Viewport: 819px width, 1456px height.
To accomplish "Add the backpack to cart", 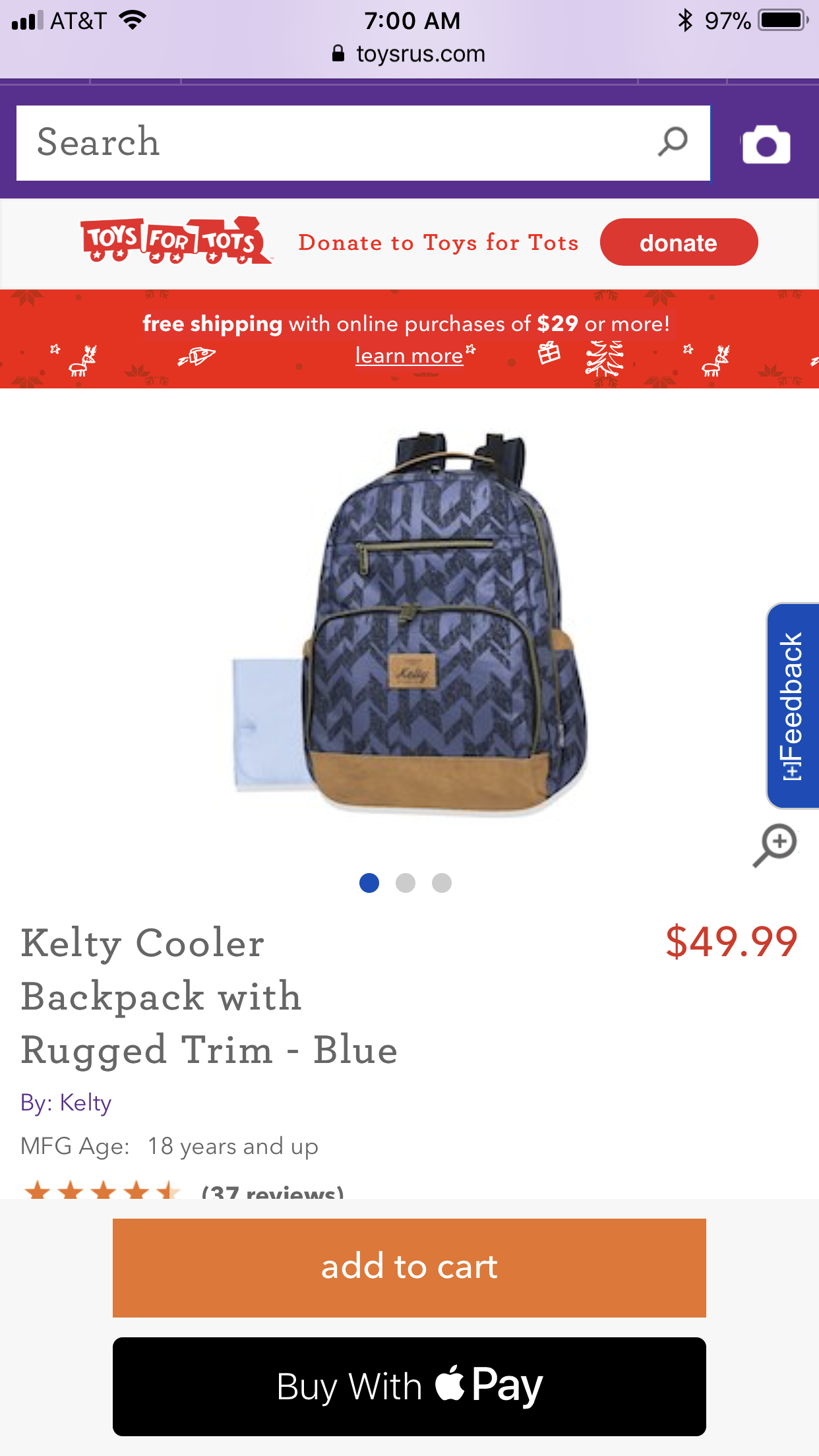I will 409,1267.
